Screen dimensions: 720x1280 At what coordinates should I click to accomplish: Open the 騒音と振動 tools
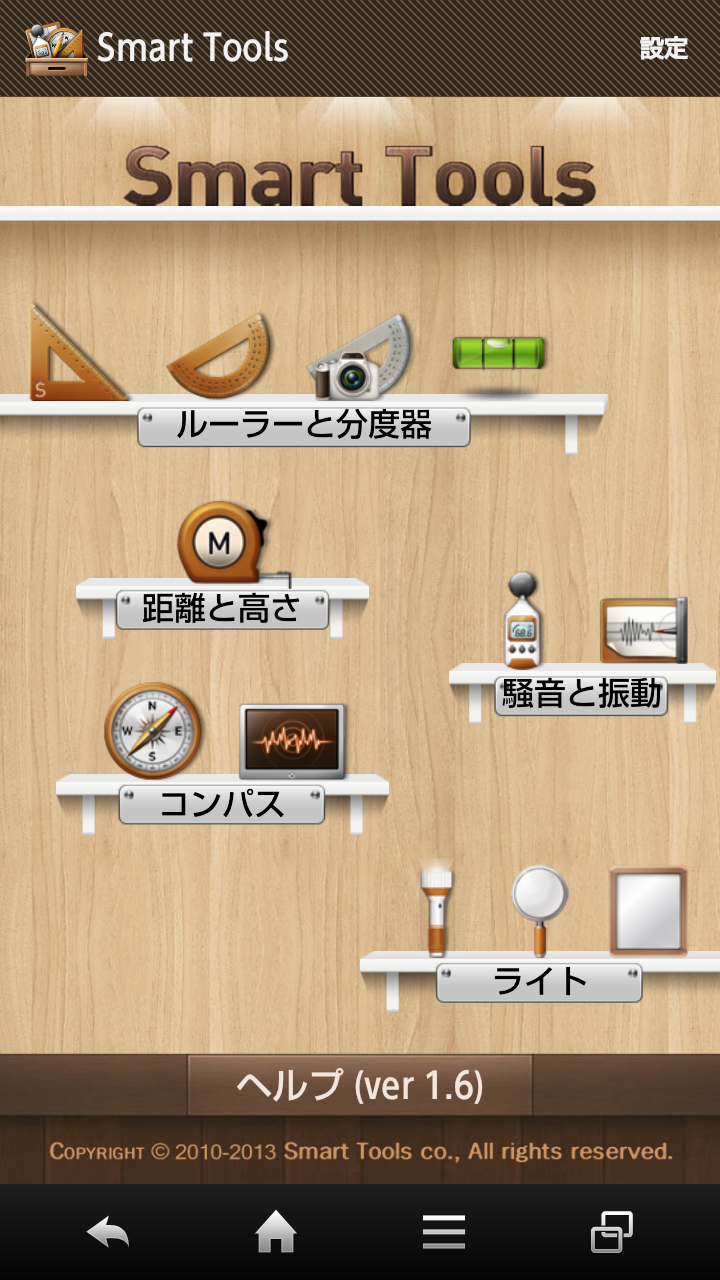point(581,694)
